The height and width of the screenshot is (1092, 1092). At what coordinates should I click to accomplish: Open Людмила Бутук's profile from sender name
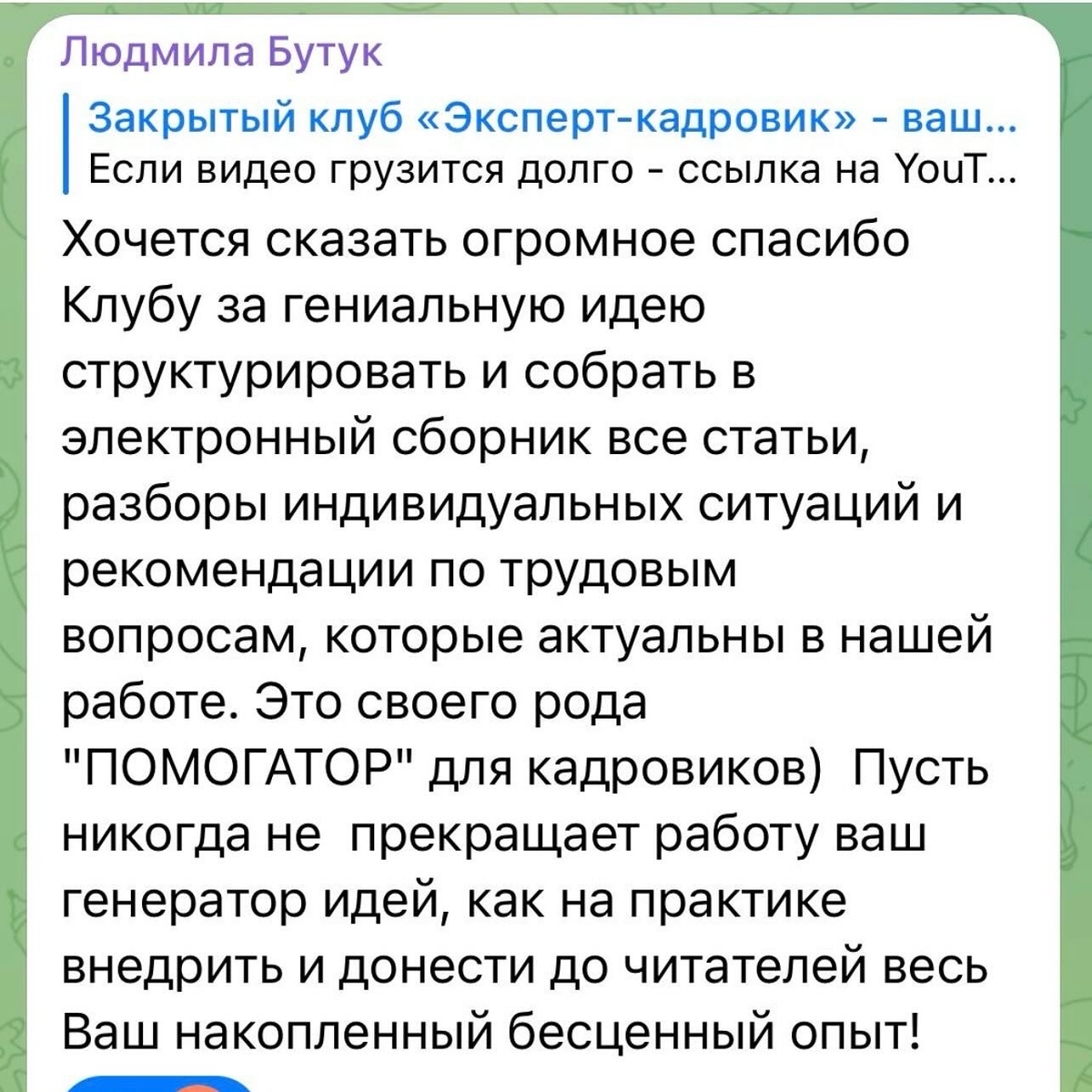221,53
